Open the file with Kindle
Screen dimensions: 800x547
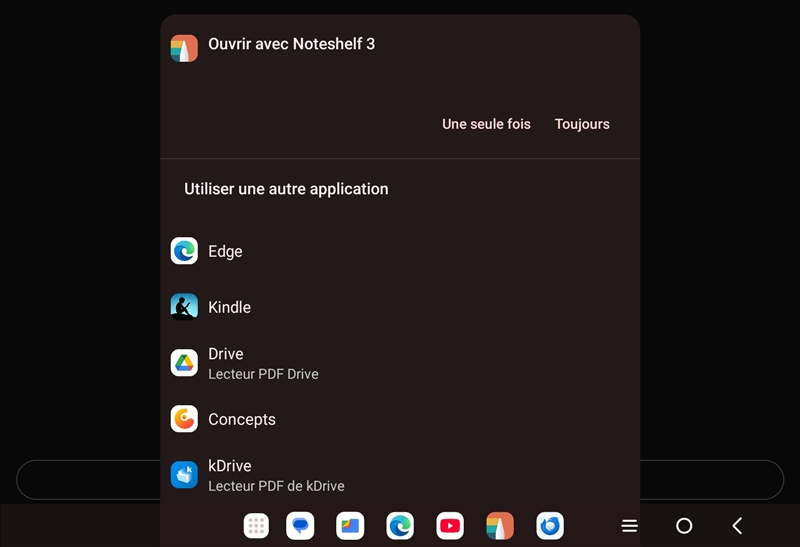coord(229,307)
